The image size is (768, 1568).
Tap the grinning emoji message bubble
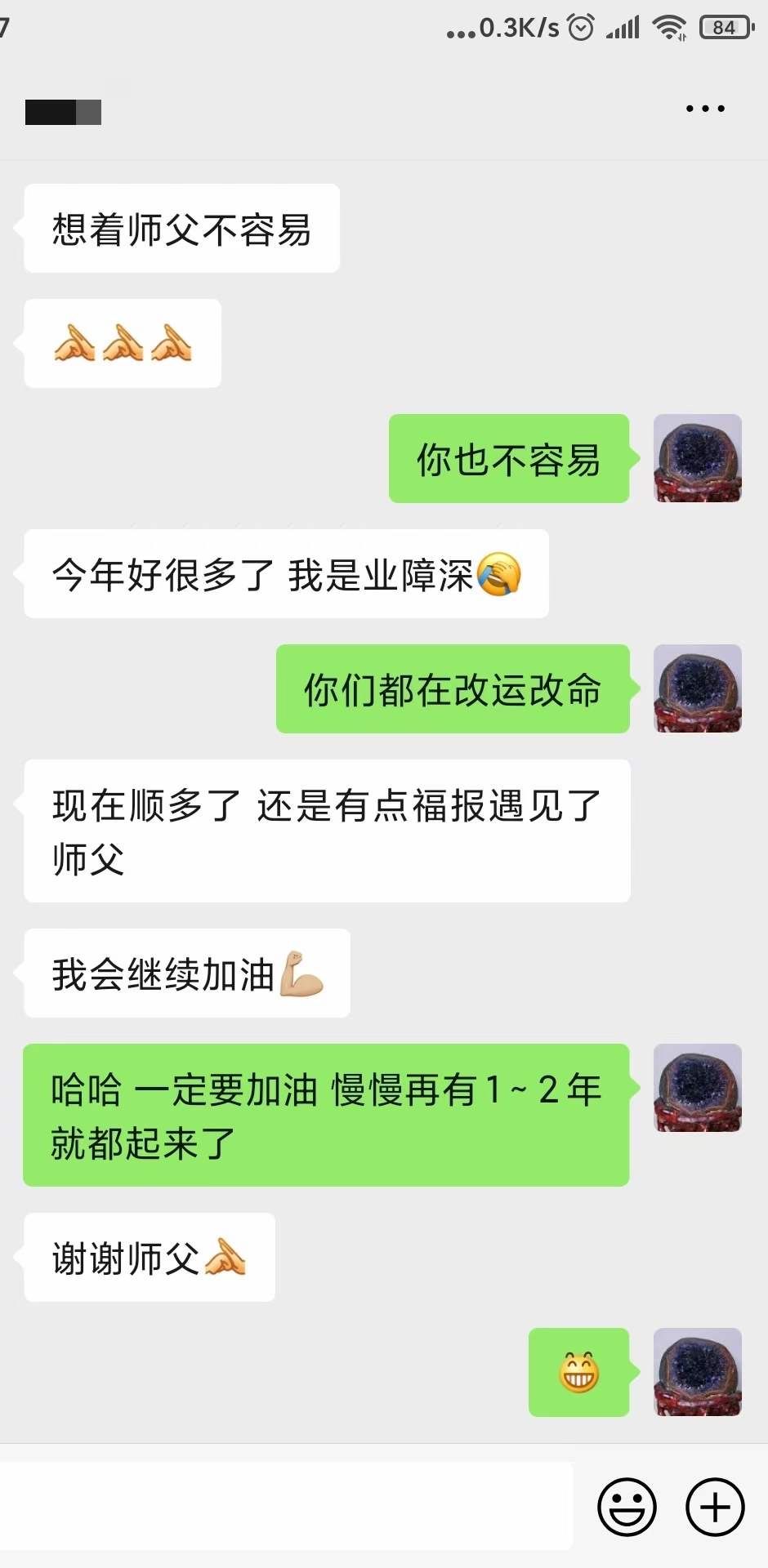click(x=578, y=1372)
